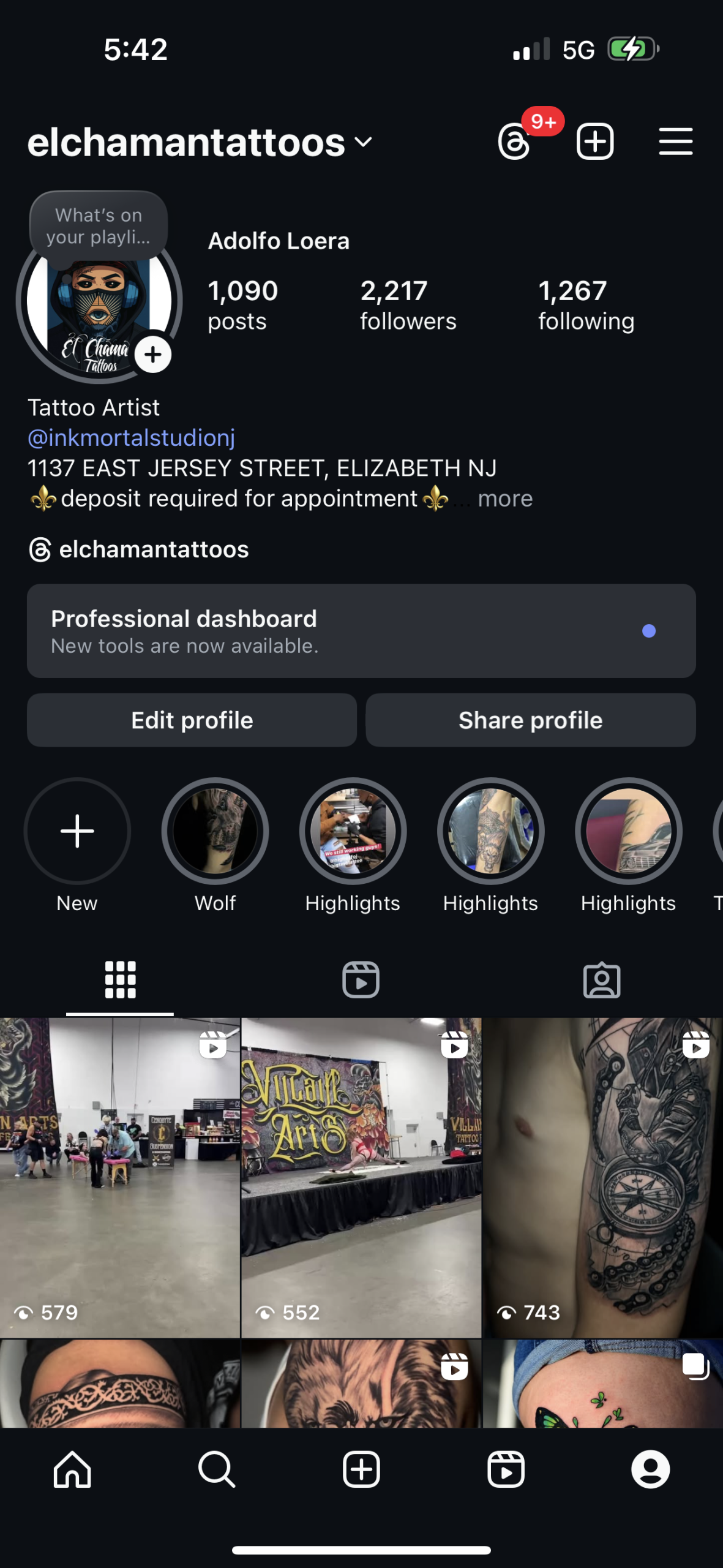Add a New story highlight
The height and width of the screenshot is (1568, 723).
coord(77,831)
